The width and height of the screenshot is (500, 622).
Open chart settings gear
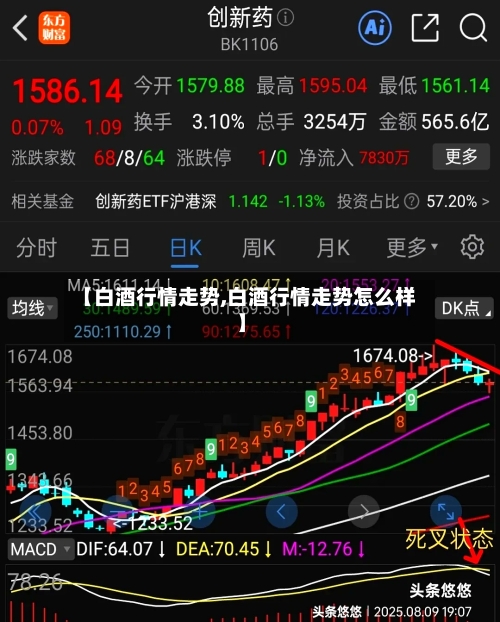[472, 247]
